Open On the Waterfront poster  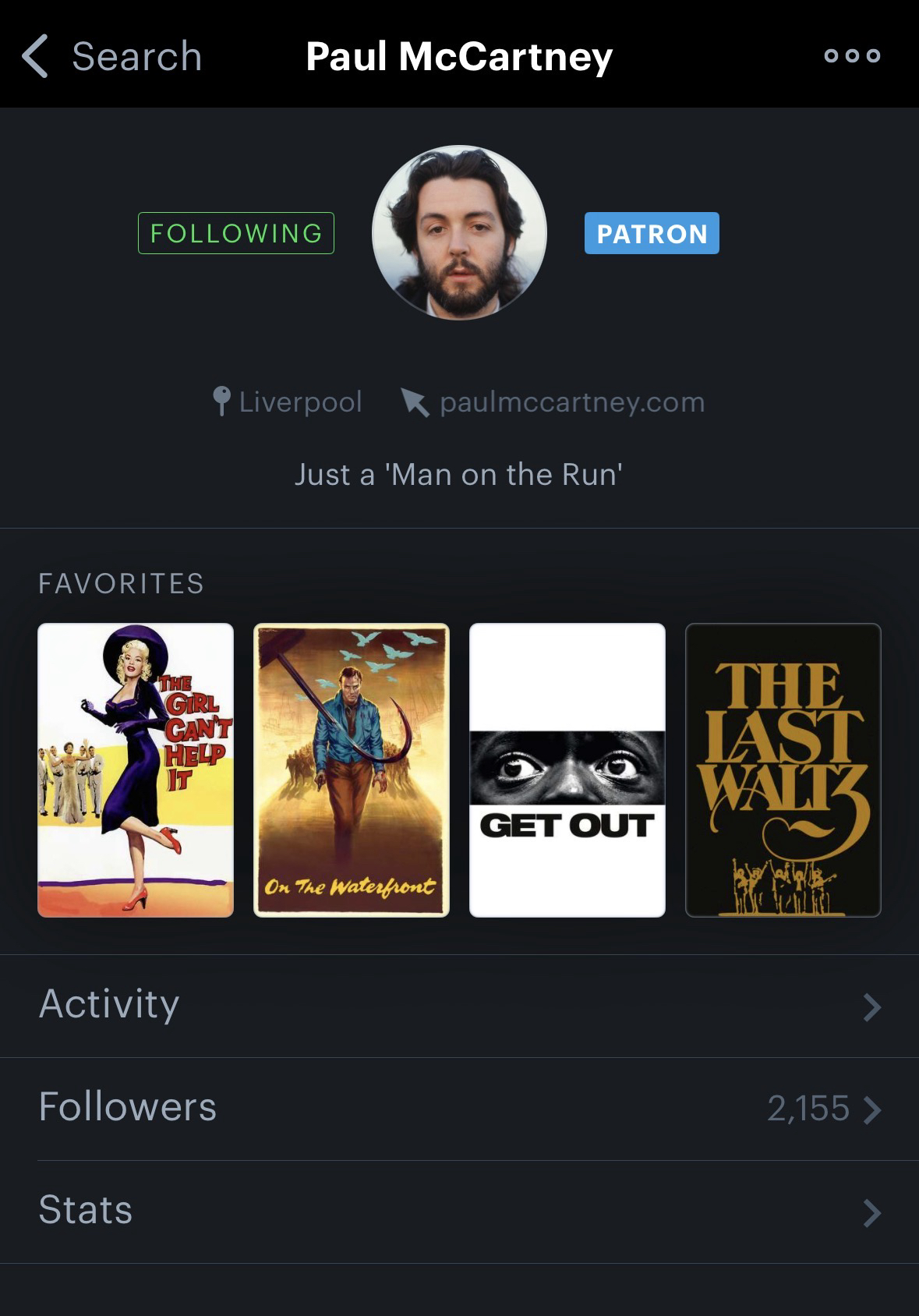[352, 770]
